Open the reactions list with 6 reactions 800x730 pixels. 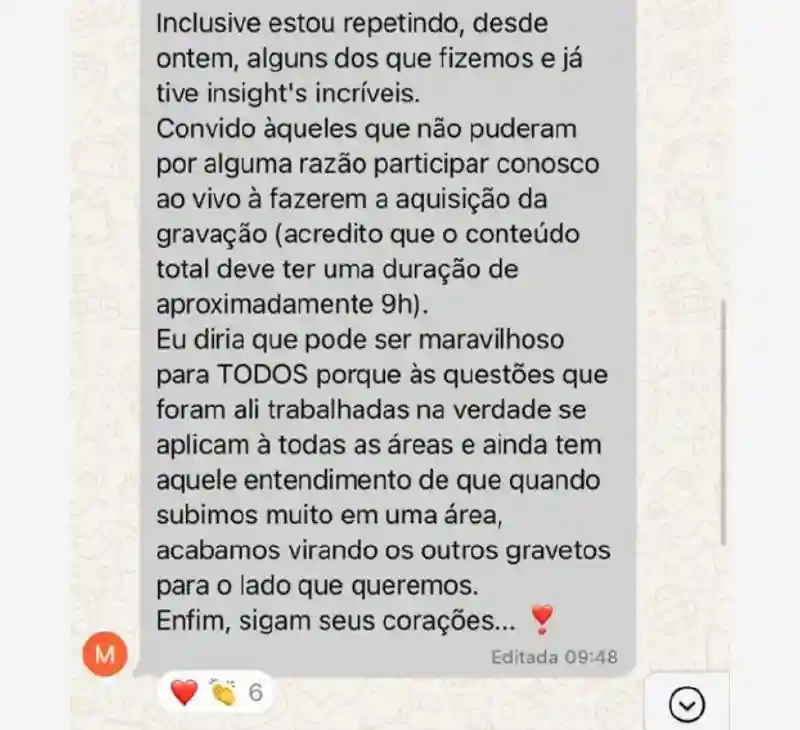click(215, 691)
